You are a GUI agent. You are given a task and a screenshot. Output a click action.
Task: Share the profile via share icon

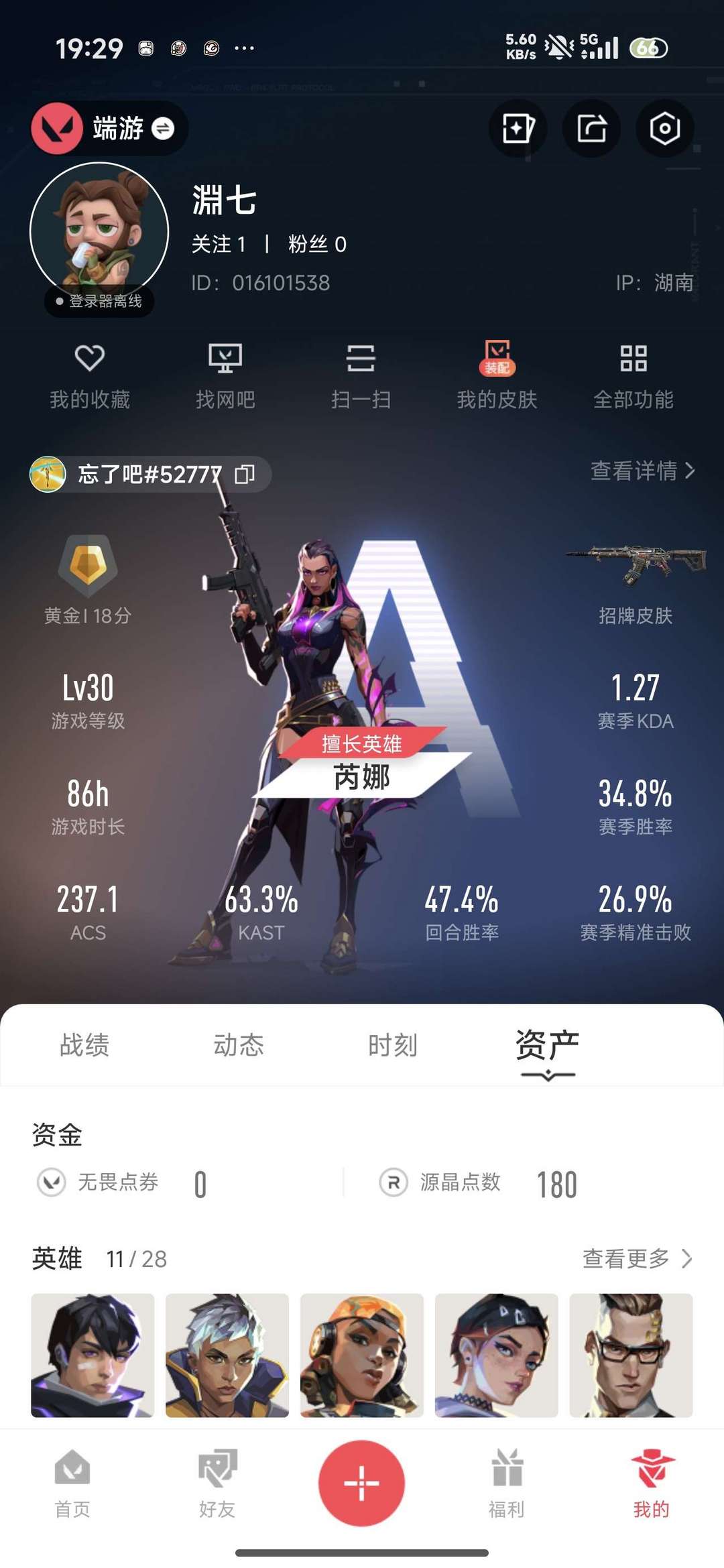click(x=591, y=128)
